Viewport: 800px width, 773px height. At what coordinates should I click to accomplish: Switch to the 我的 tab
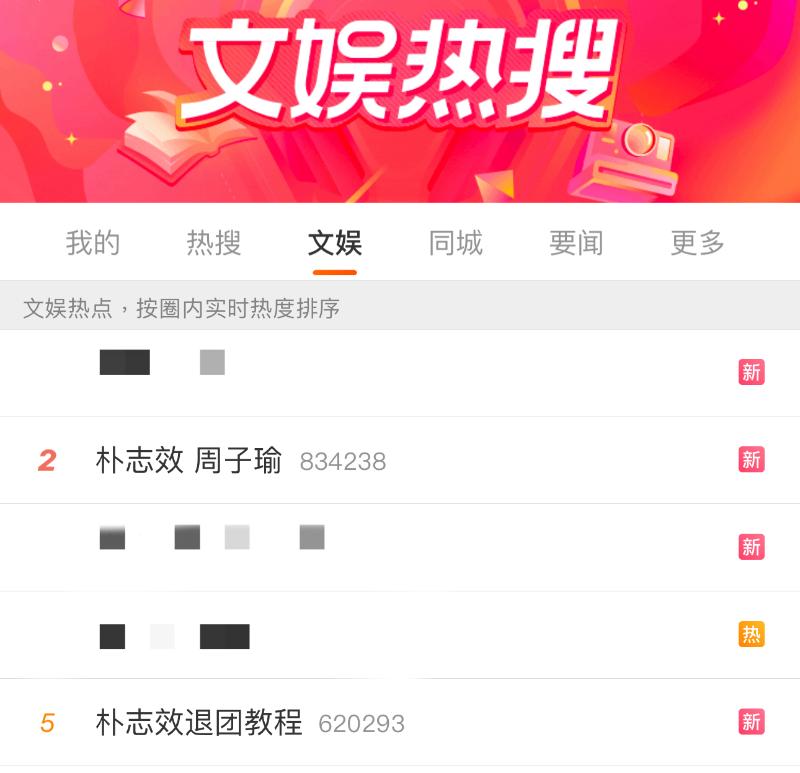pos(93,243)
